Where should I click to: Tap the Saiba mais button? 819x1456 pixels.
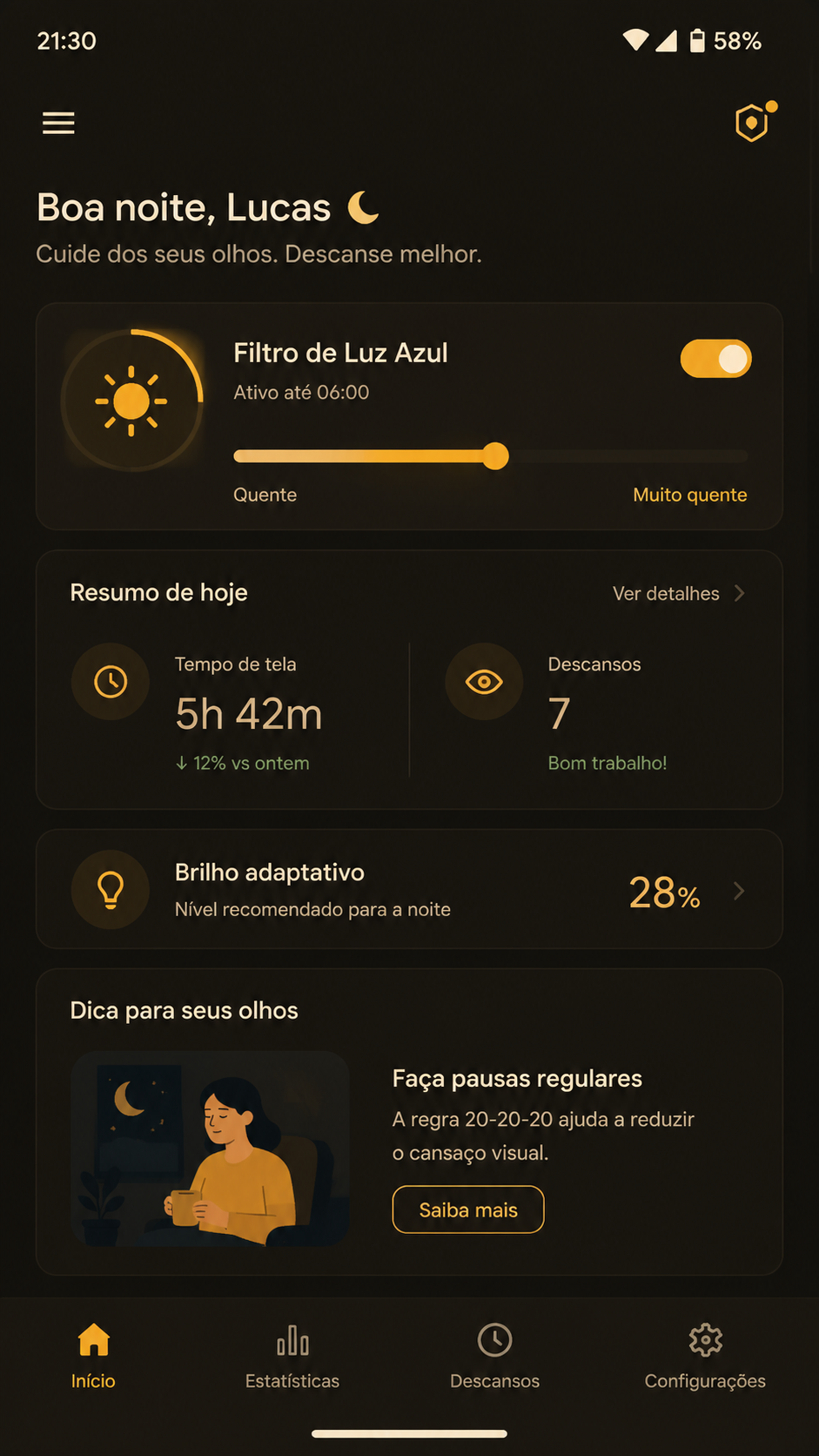[468, 1210]
